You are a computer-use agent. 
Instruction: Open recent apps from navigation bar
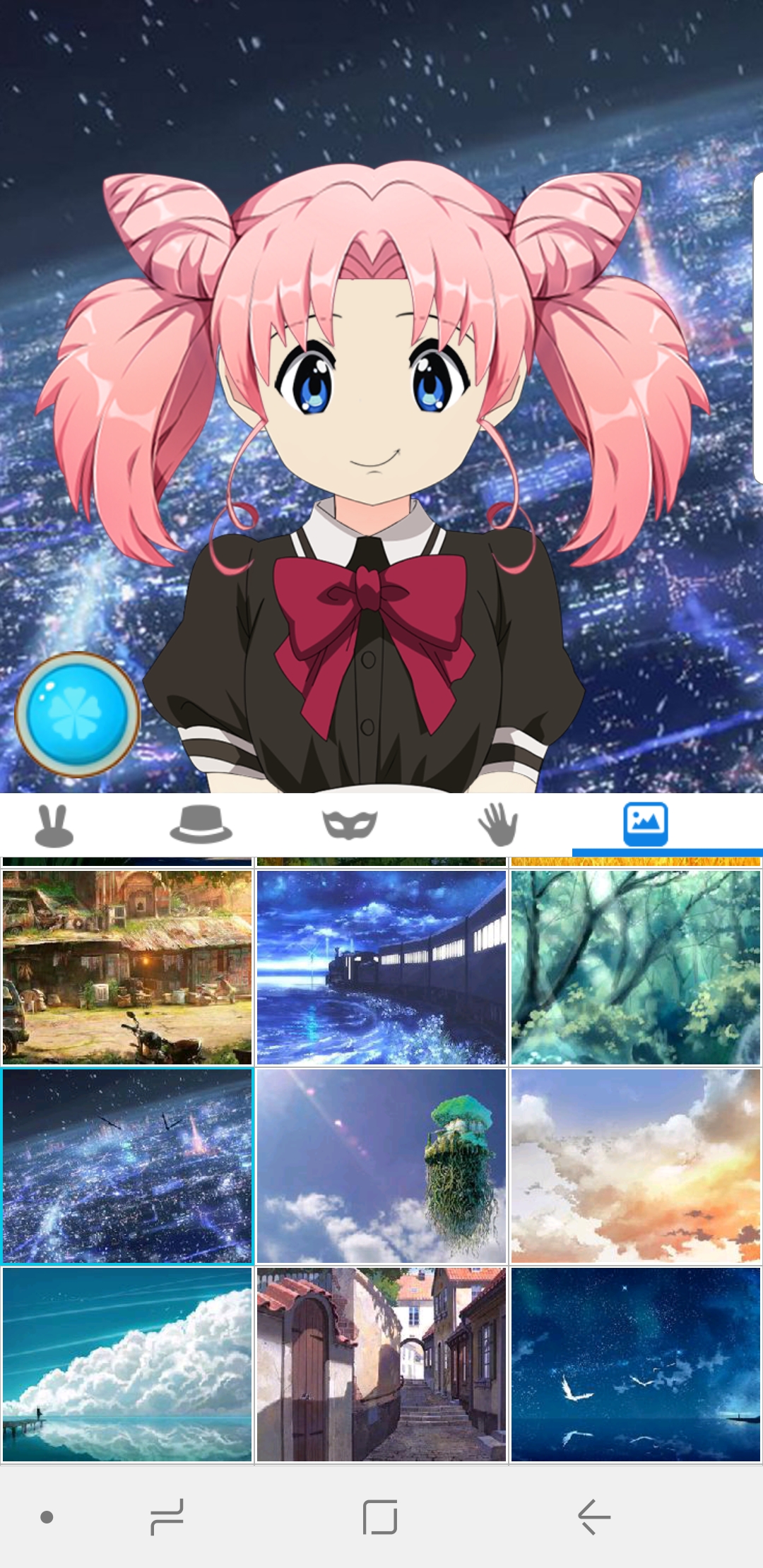tap(167, 1516)
